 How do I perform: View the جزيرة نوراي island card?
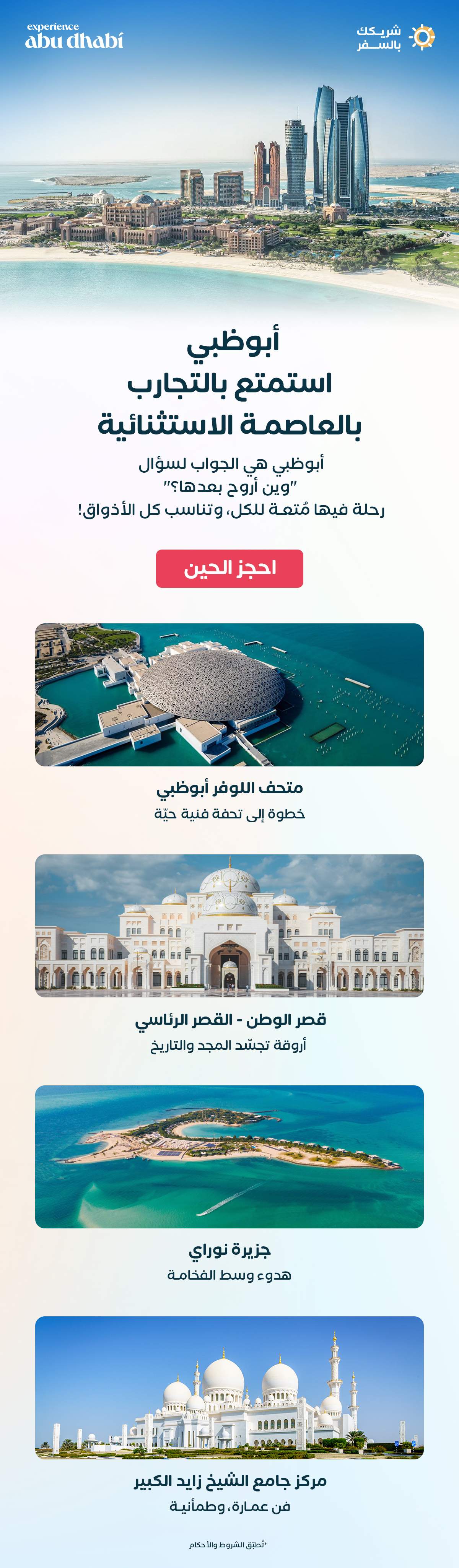click(229, 1156)
